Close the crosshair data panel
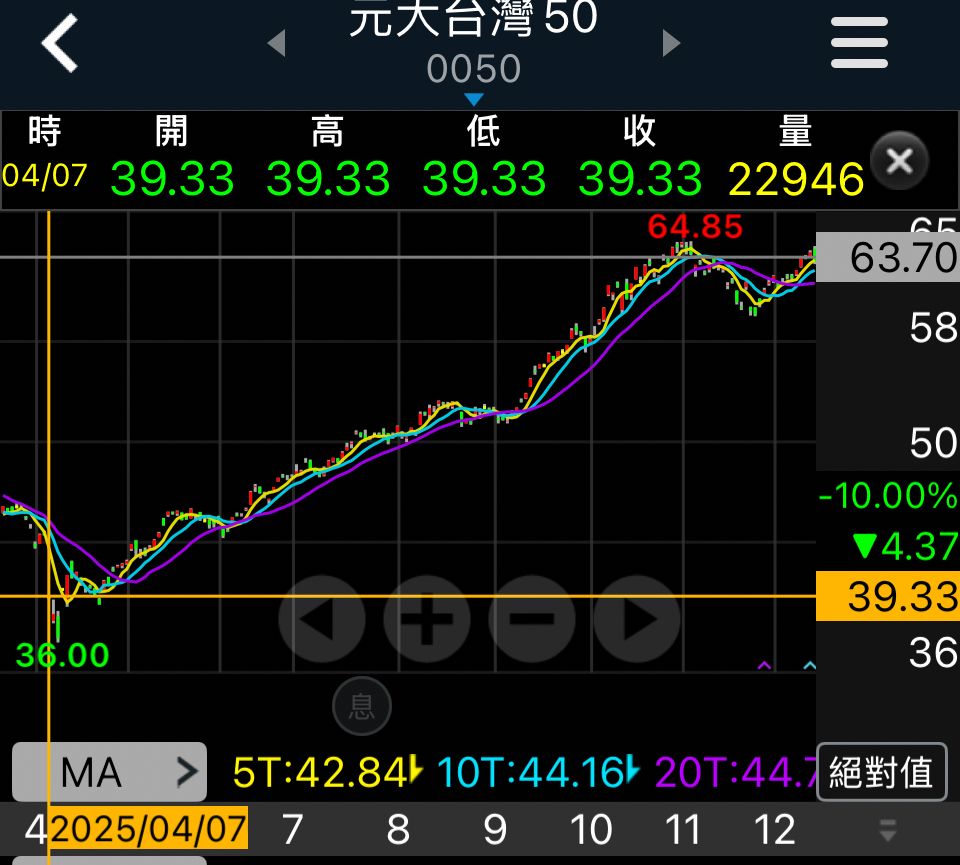Viewport: 960px width, 865px height. [899, 160]
